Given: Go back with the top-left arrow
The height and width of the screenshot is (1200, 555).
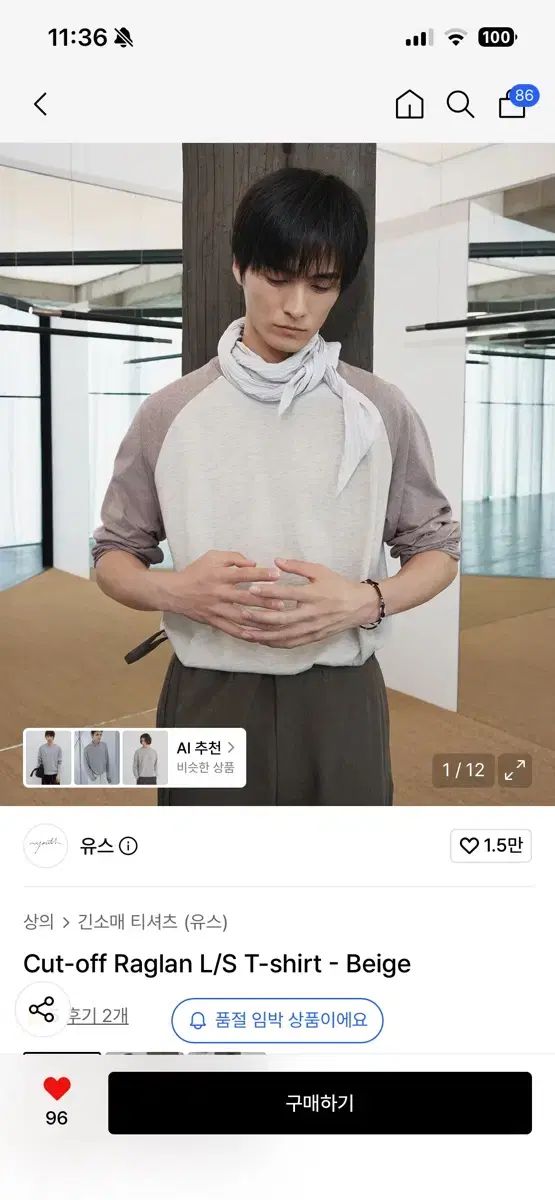Looking at the screenshot, I should pyautogui.click(x=40, y=104).
